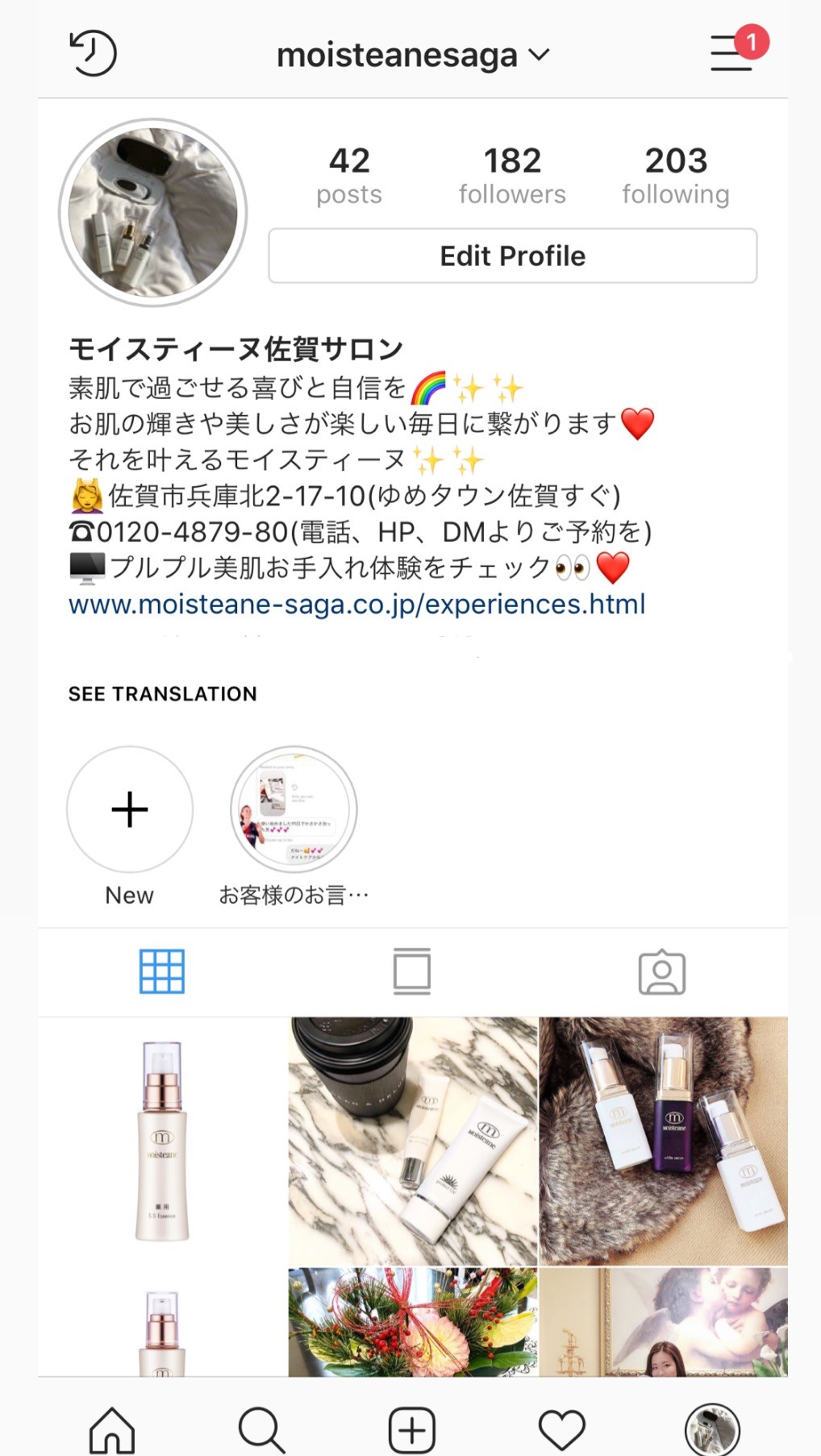Switch to the tagged photos tab

click(x=661, y=972)
